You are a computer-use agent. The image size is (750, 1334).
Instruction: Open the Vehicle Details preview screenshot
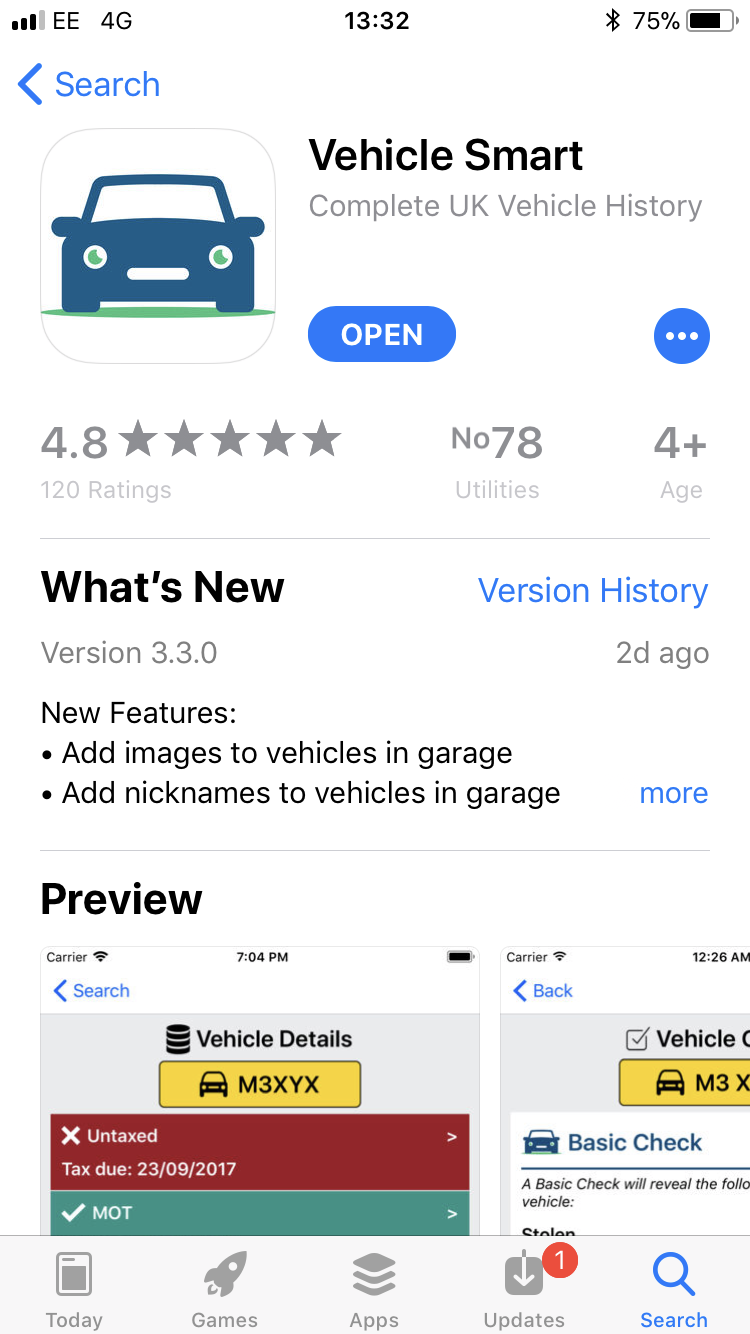click(260, 1090)
